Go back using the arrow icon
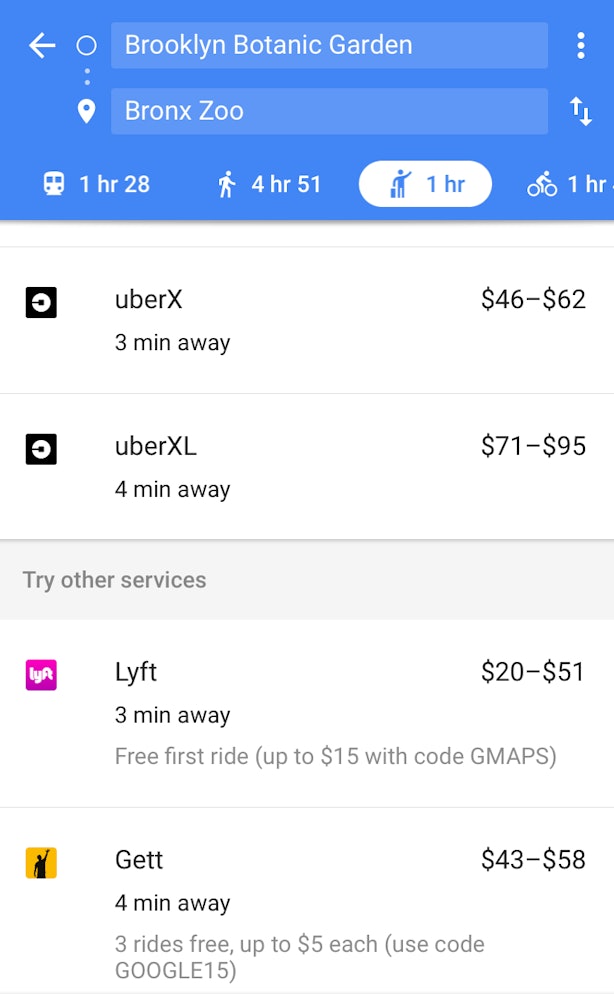The height and width of the screenshot is (994, 614). click(x=42, y=45)
